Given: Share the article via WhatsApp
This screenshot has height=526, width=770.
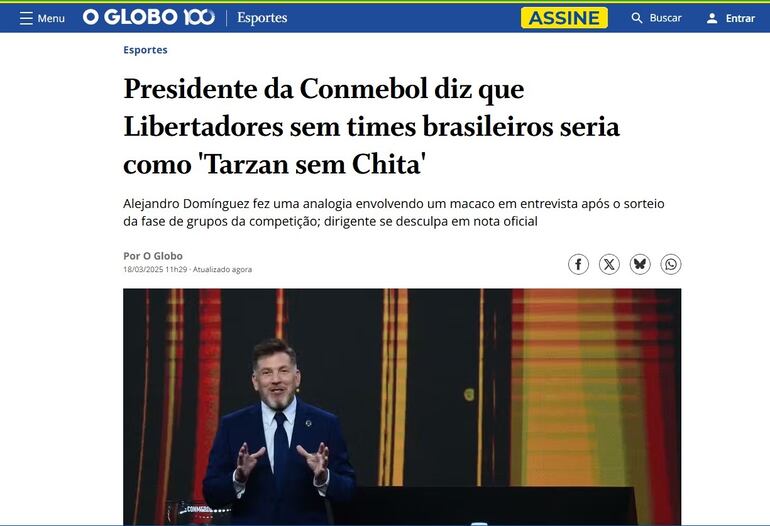Looking at the screenshot, I should pos(671,264).
